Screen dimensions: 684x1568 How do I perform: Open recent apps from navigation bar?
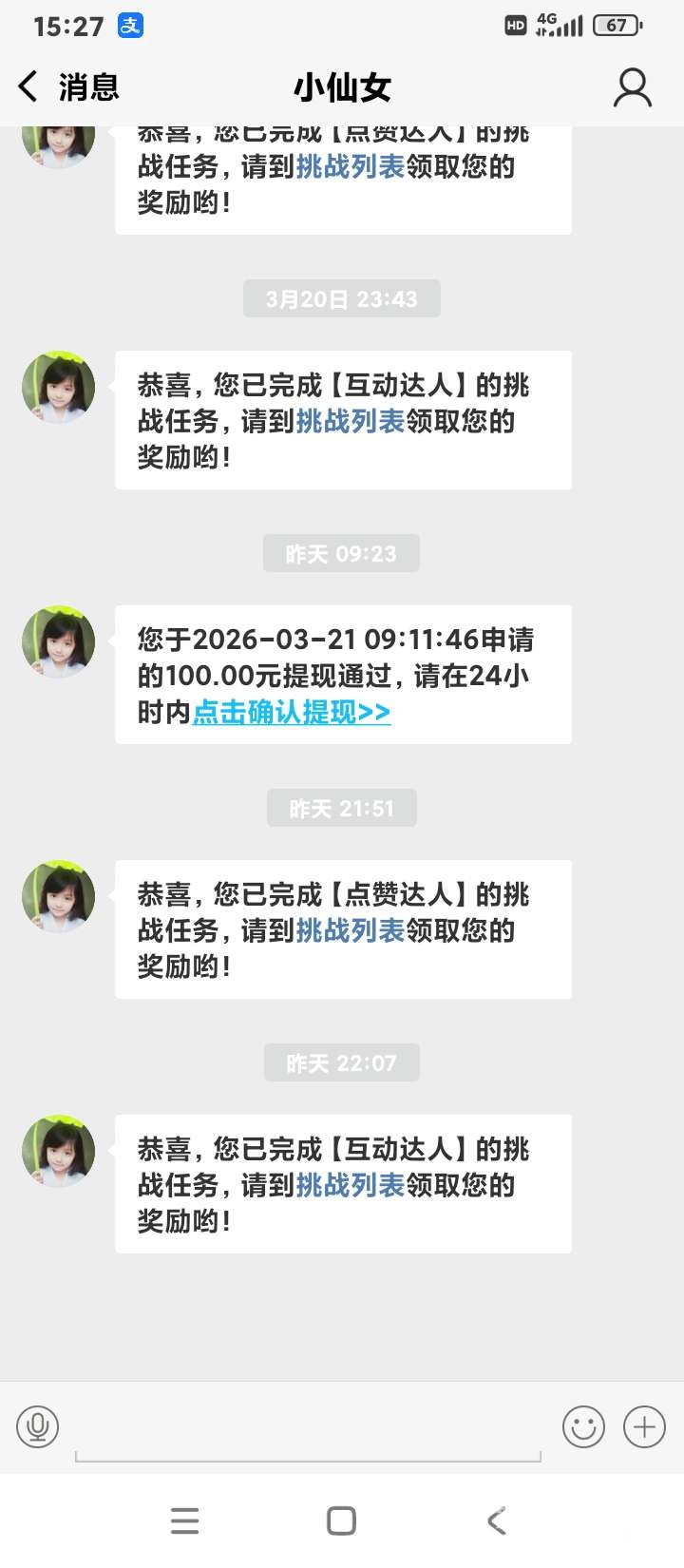point(184,1520)
